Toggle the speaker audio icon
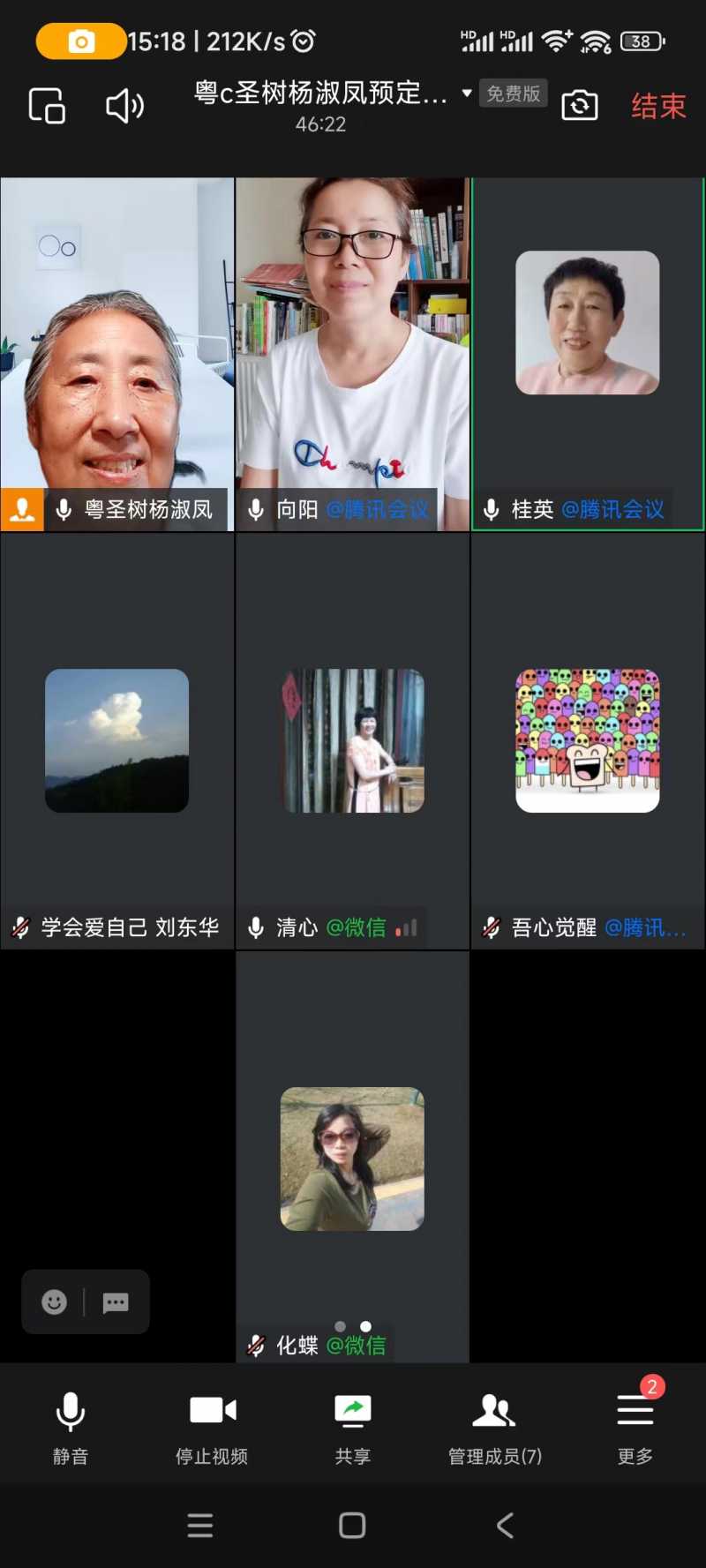 [124, 106]
